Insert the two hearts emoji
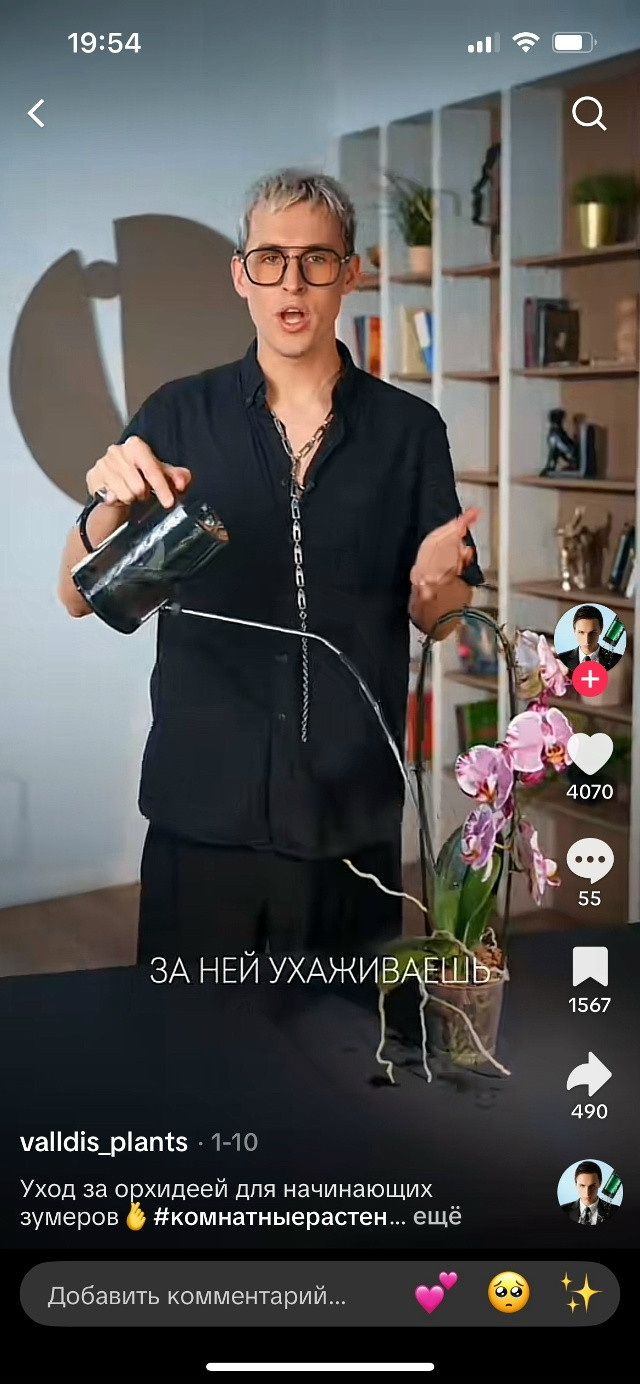Viewport: 640px width, 1384px height. click(436, 1293)
